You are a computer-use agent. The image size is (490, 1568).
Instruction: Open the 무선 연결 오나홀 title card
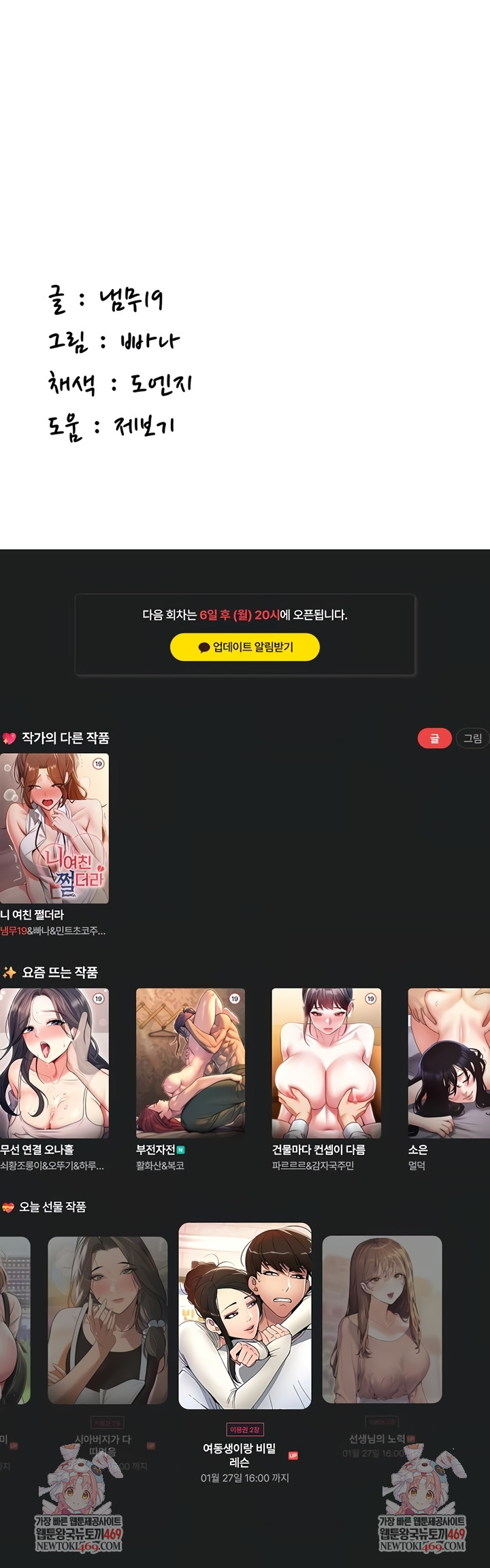(x=54, y=1063)
